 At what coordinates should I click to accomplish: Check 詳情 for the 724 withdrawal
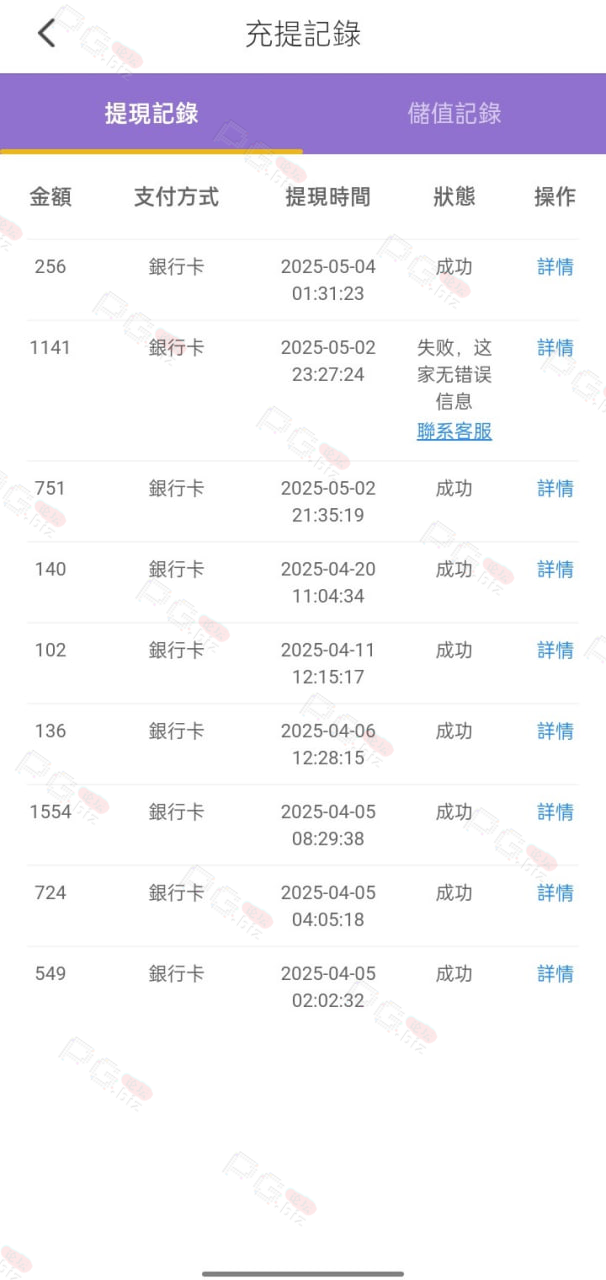(x=555, y=893)
